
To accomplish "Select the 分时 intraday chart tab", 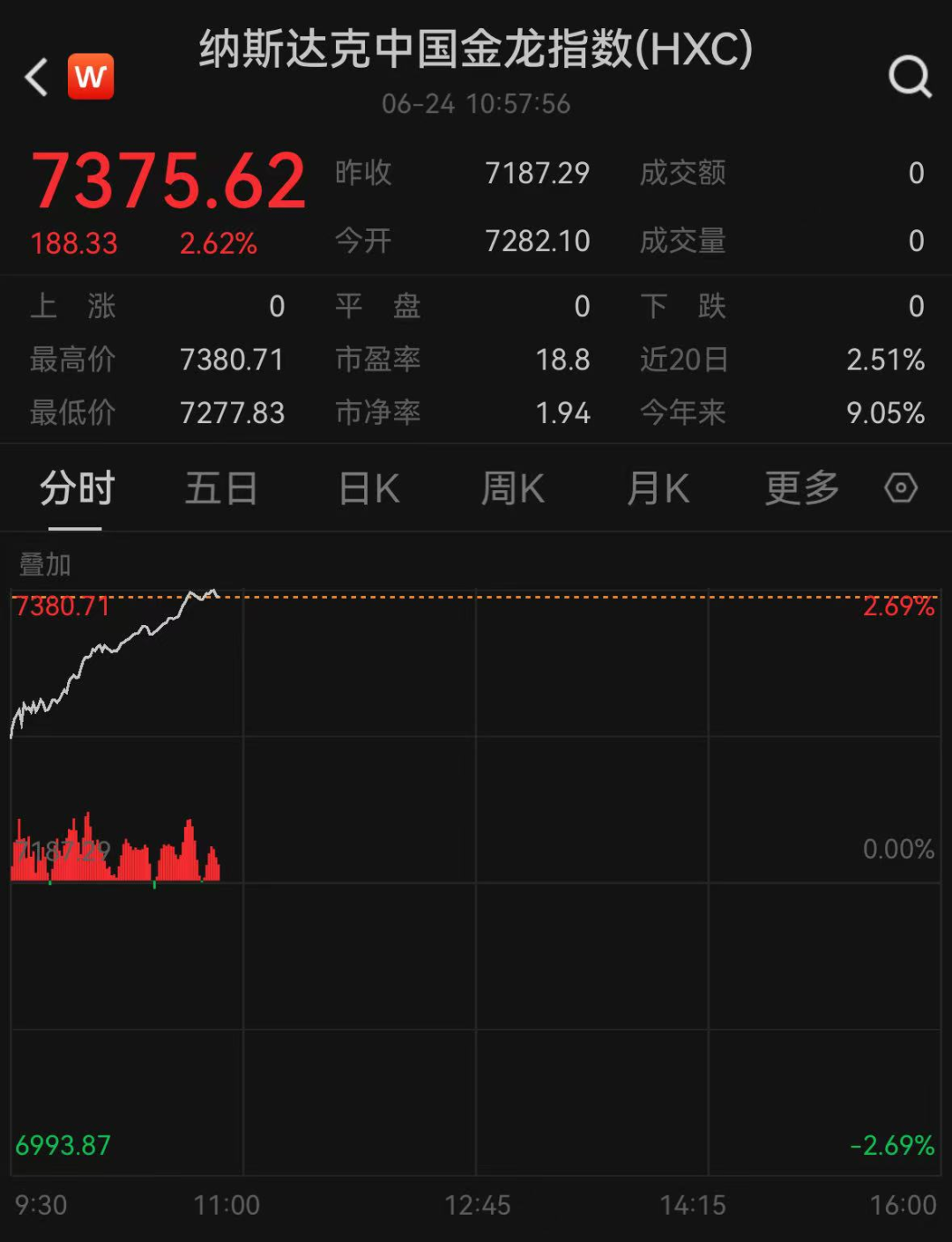I will pyautogui.click(x=77, y=488).
